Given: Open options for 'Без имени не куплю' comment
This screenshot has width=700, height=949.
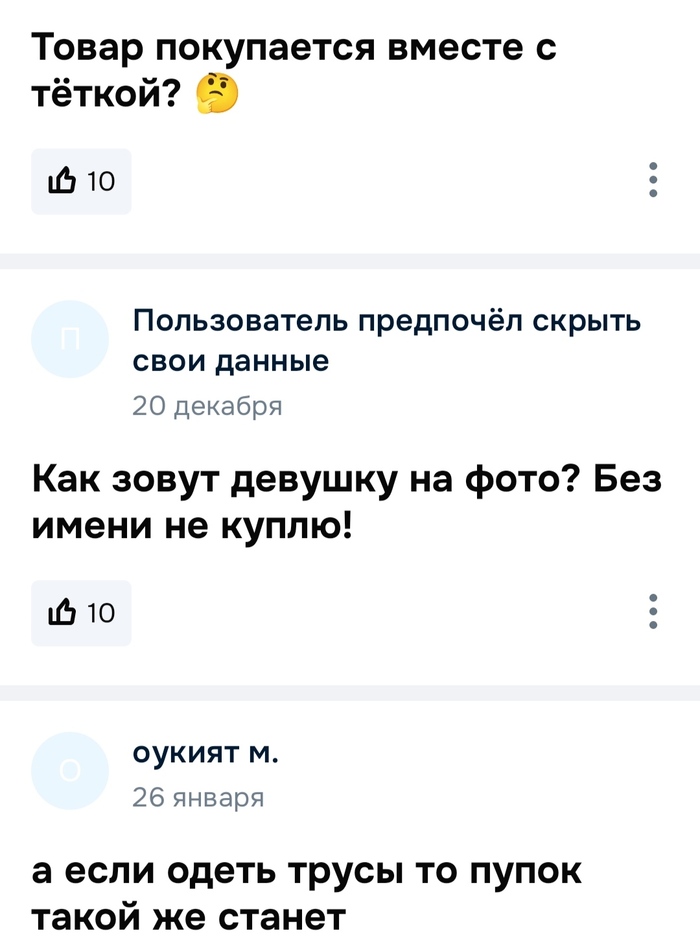Looking at the screenshot, I should pos(653,611).
